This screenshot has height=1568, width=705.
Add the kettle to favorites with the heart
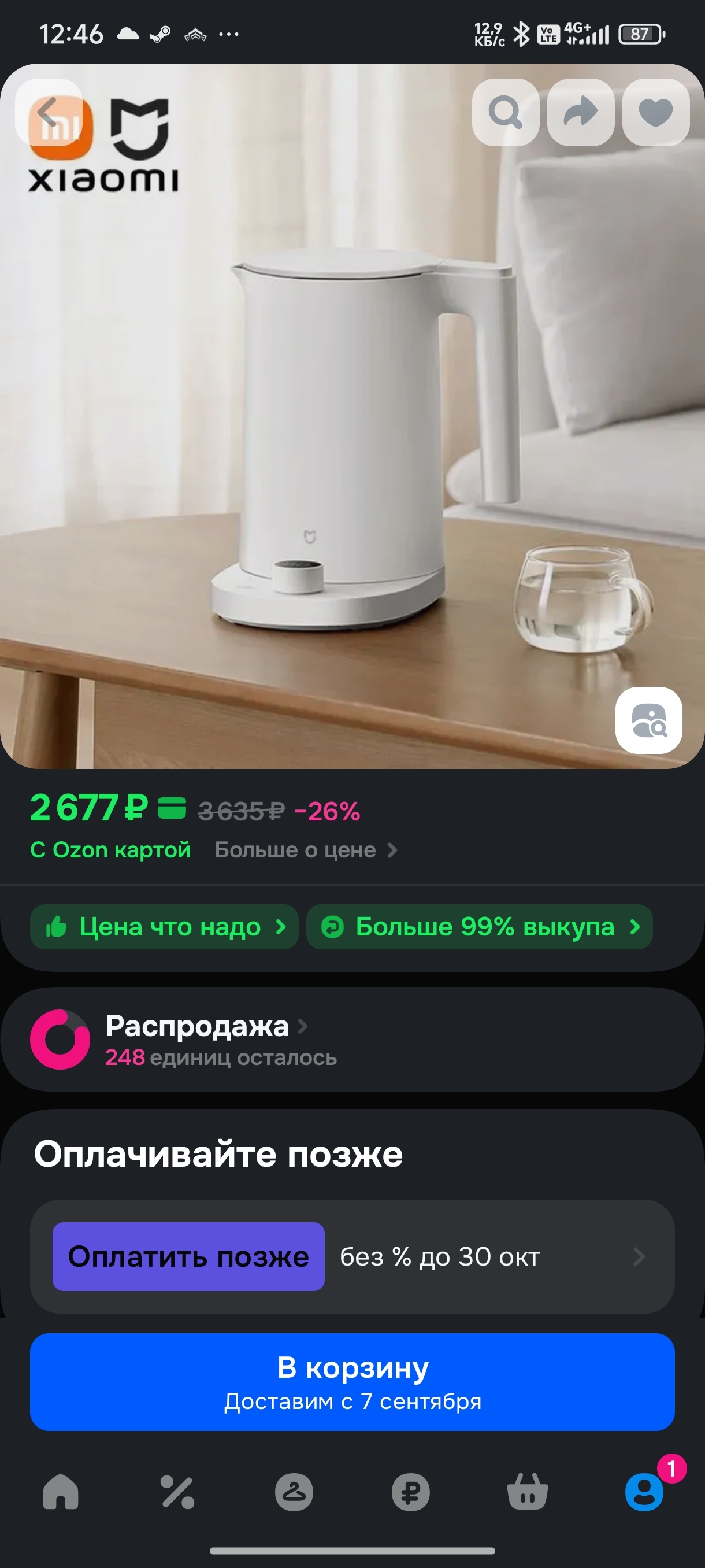(x=656, y=112)
